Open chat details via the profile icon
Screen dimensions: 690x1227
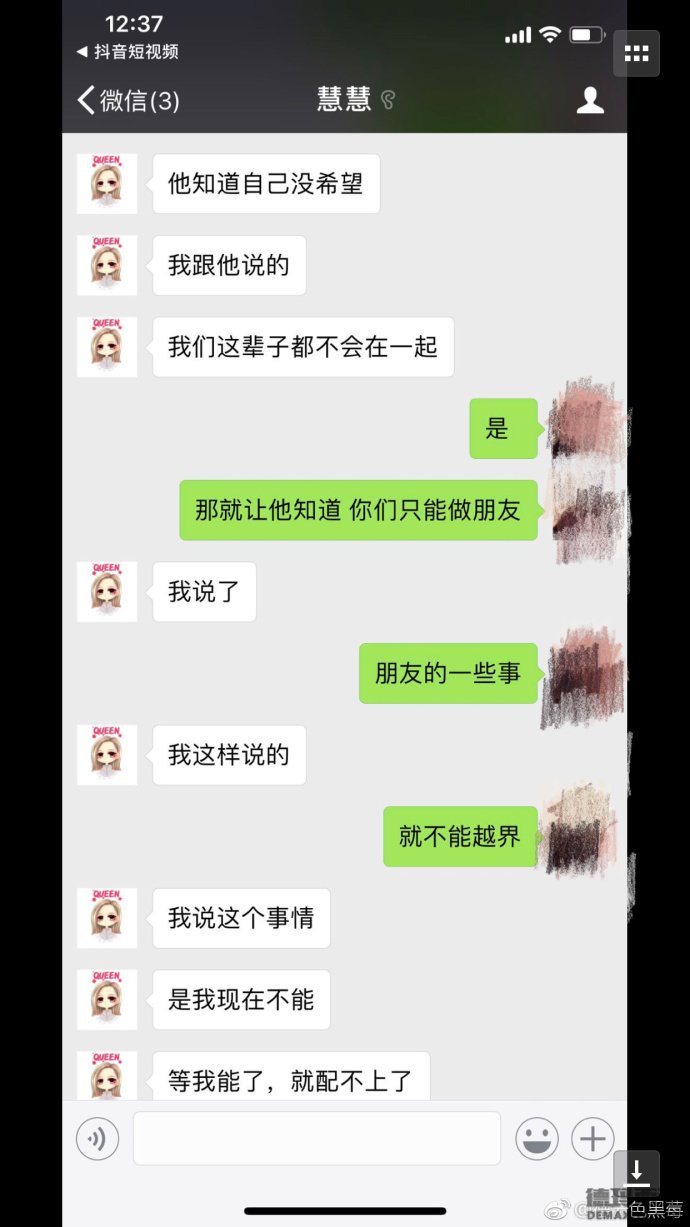[x=590, y=100]
